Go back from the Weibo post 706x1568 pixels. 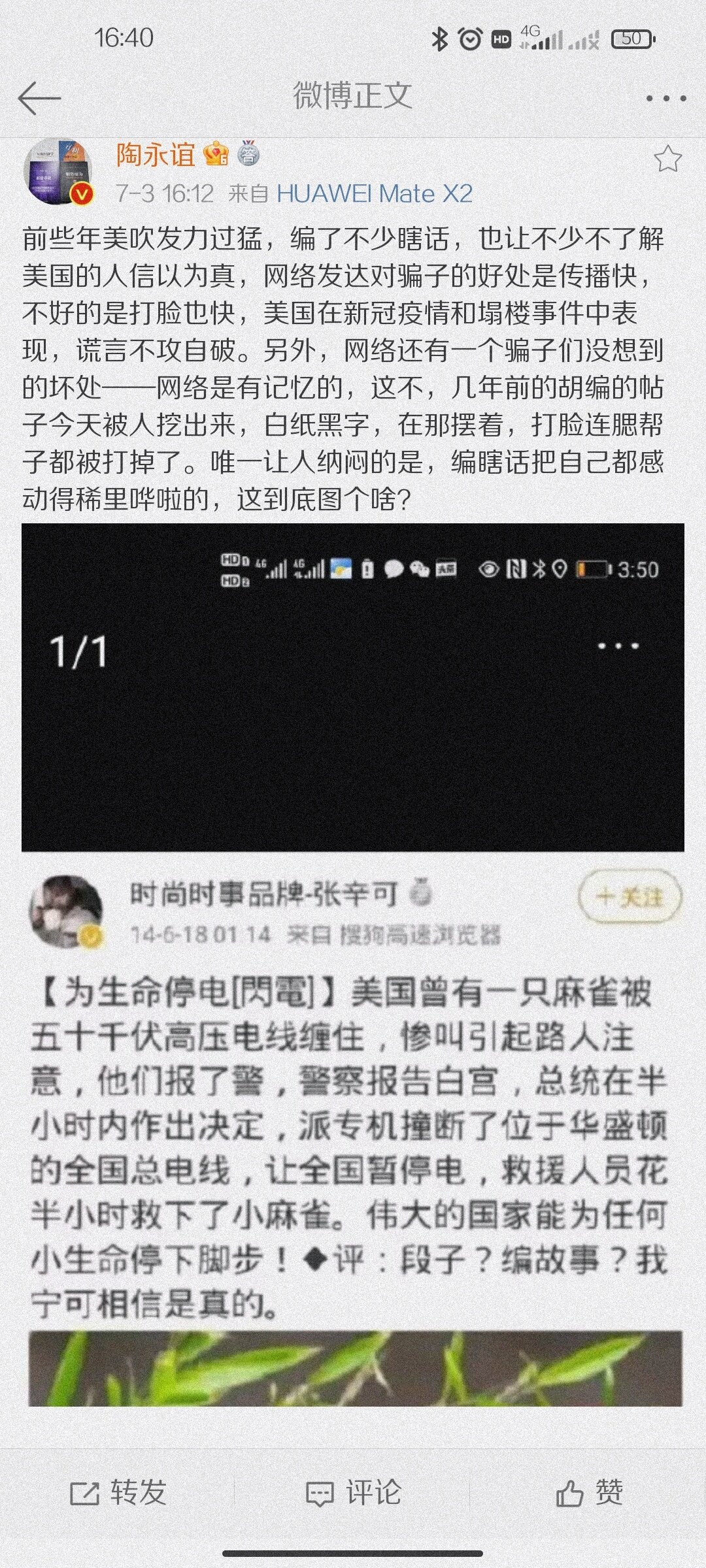coord(39,99)
